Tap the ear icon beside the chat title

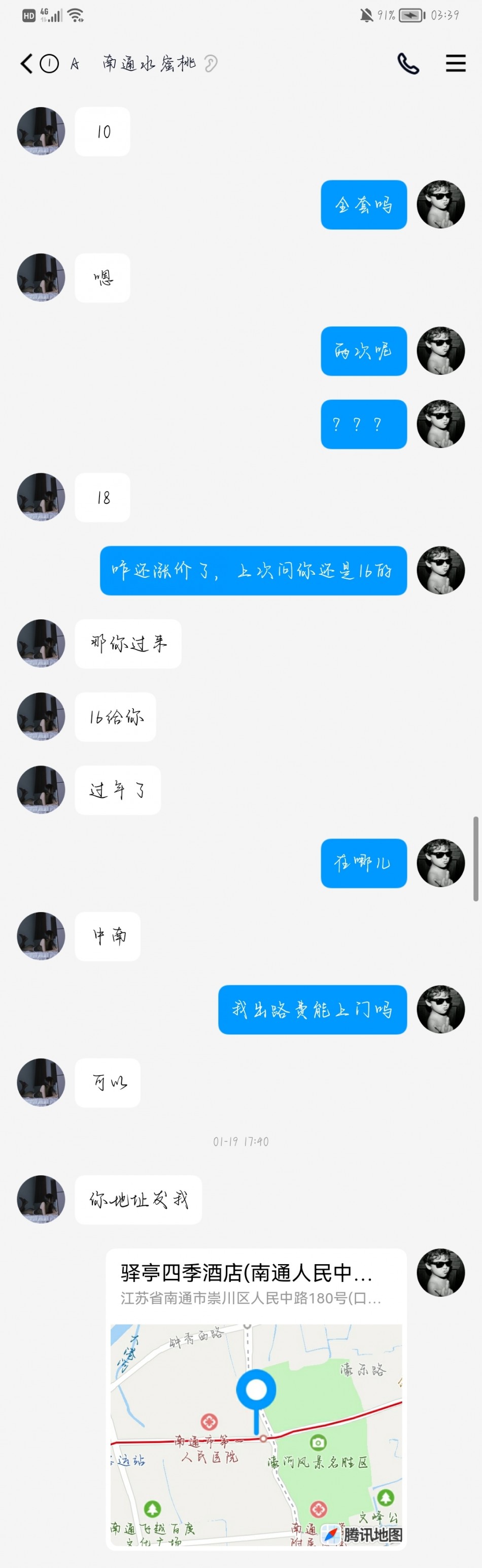[211, 63]
